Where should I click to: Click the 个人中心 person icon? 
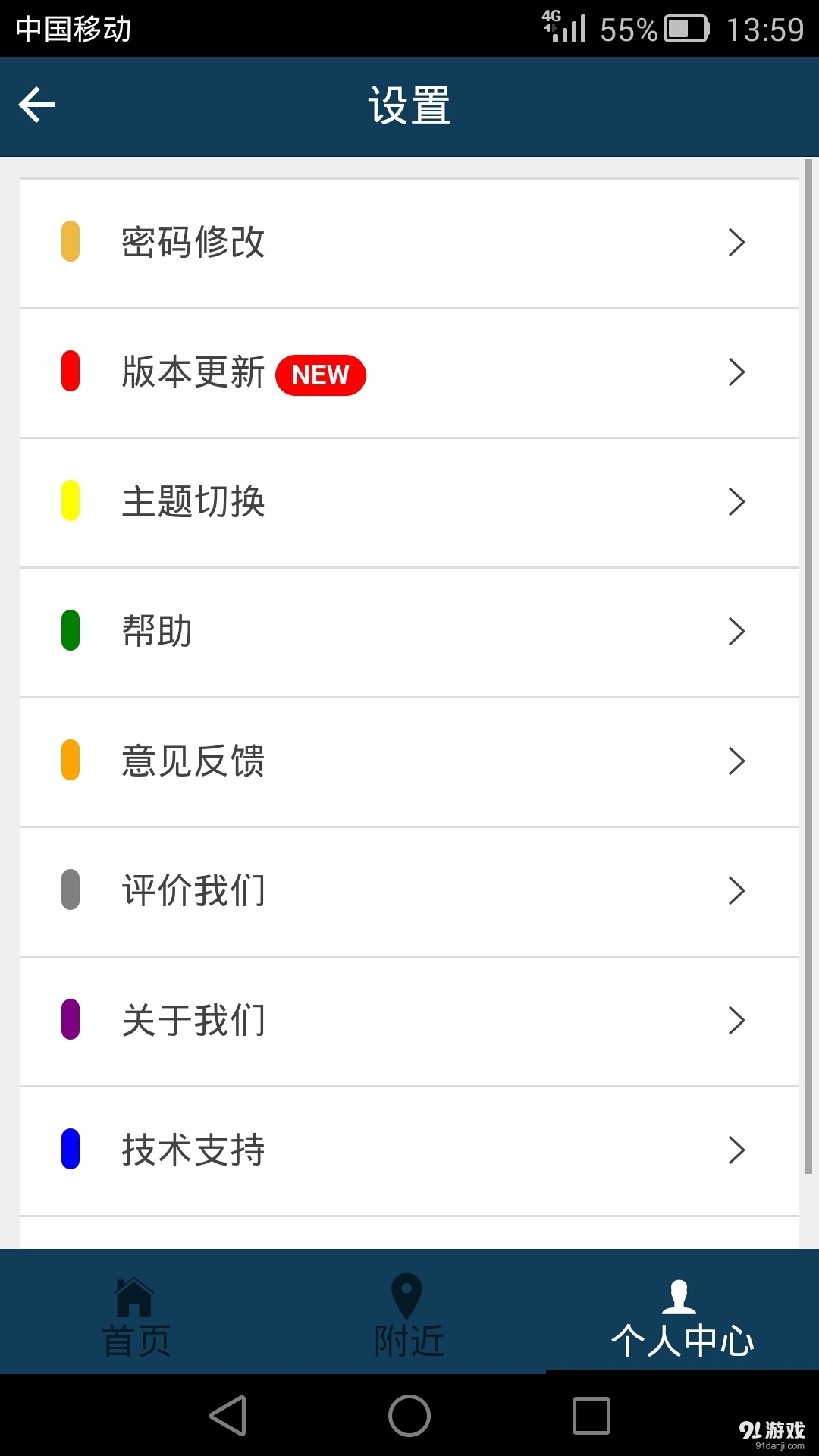(679, 1289)
